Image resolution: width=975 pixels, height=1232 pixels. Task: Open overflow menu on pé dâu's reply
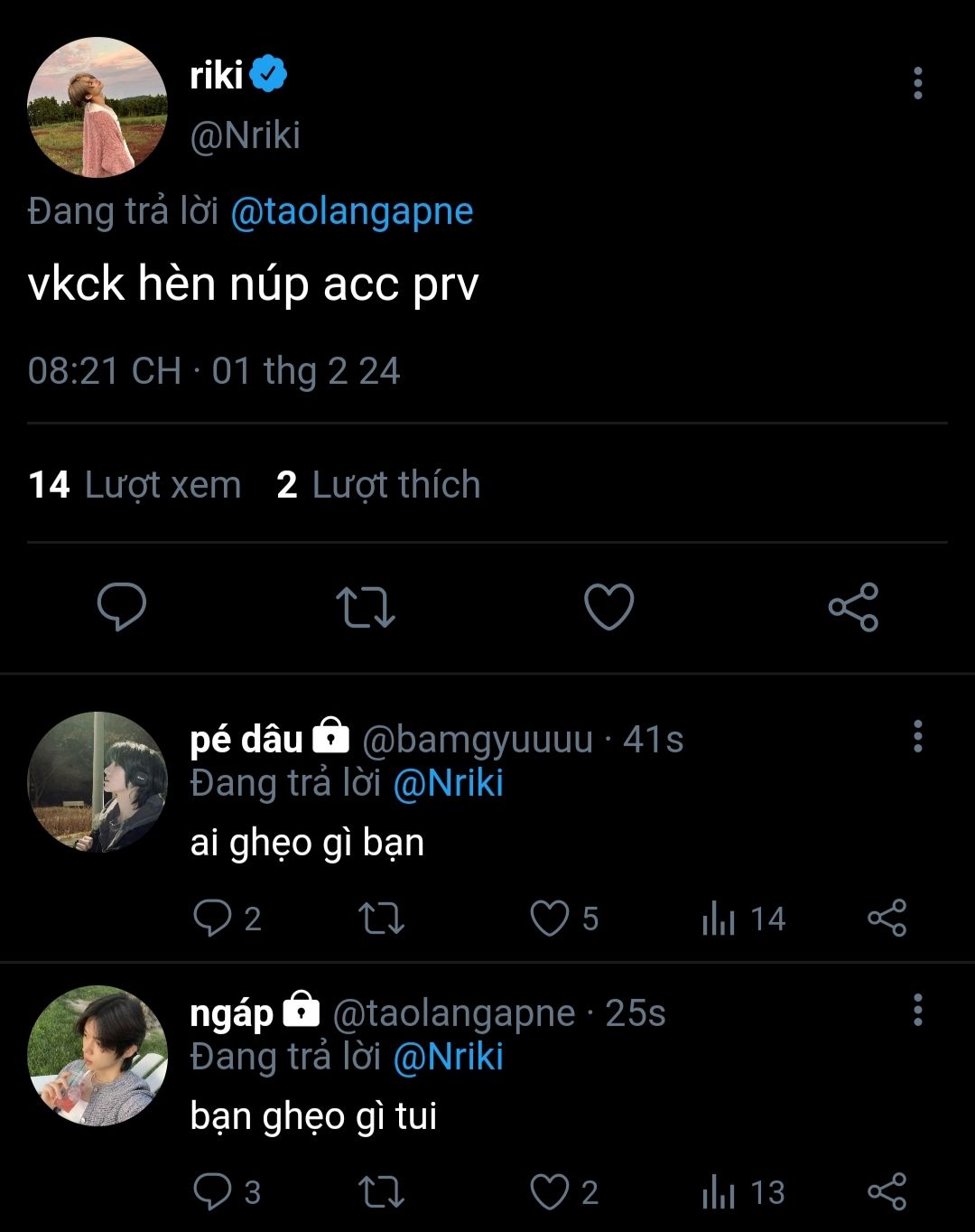coord(917,736)
